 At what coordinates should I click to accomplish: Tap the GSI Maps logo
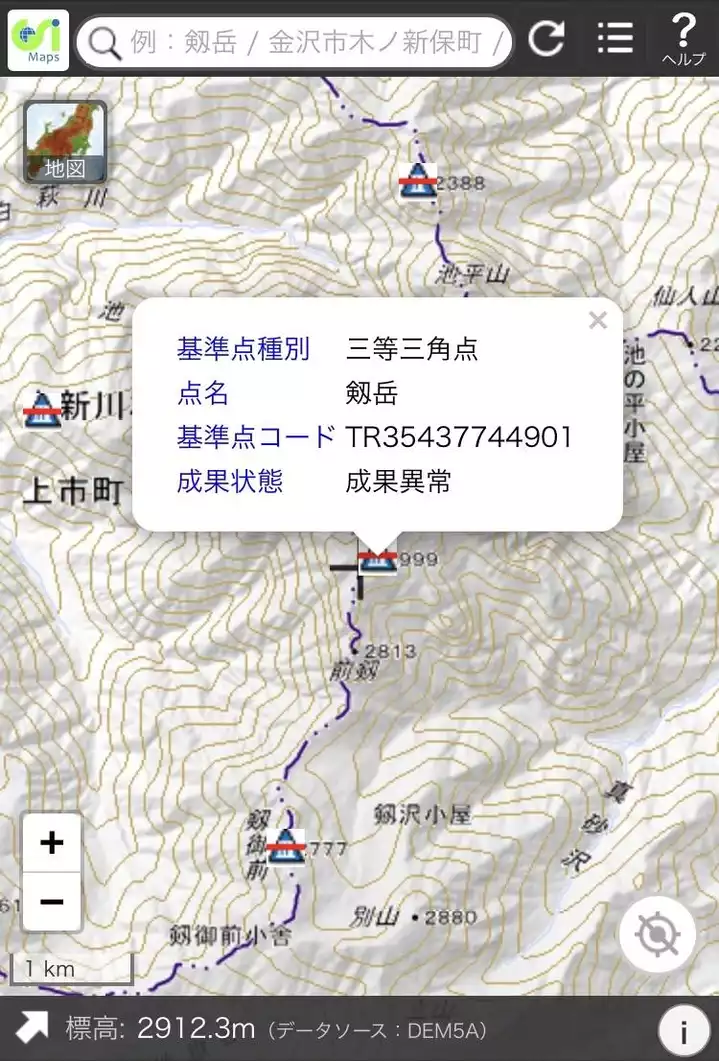tap(38, 40)
